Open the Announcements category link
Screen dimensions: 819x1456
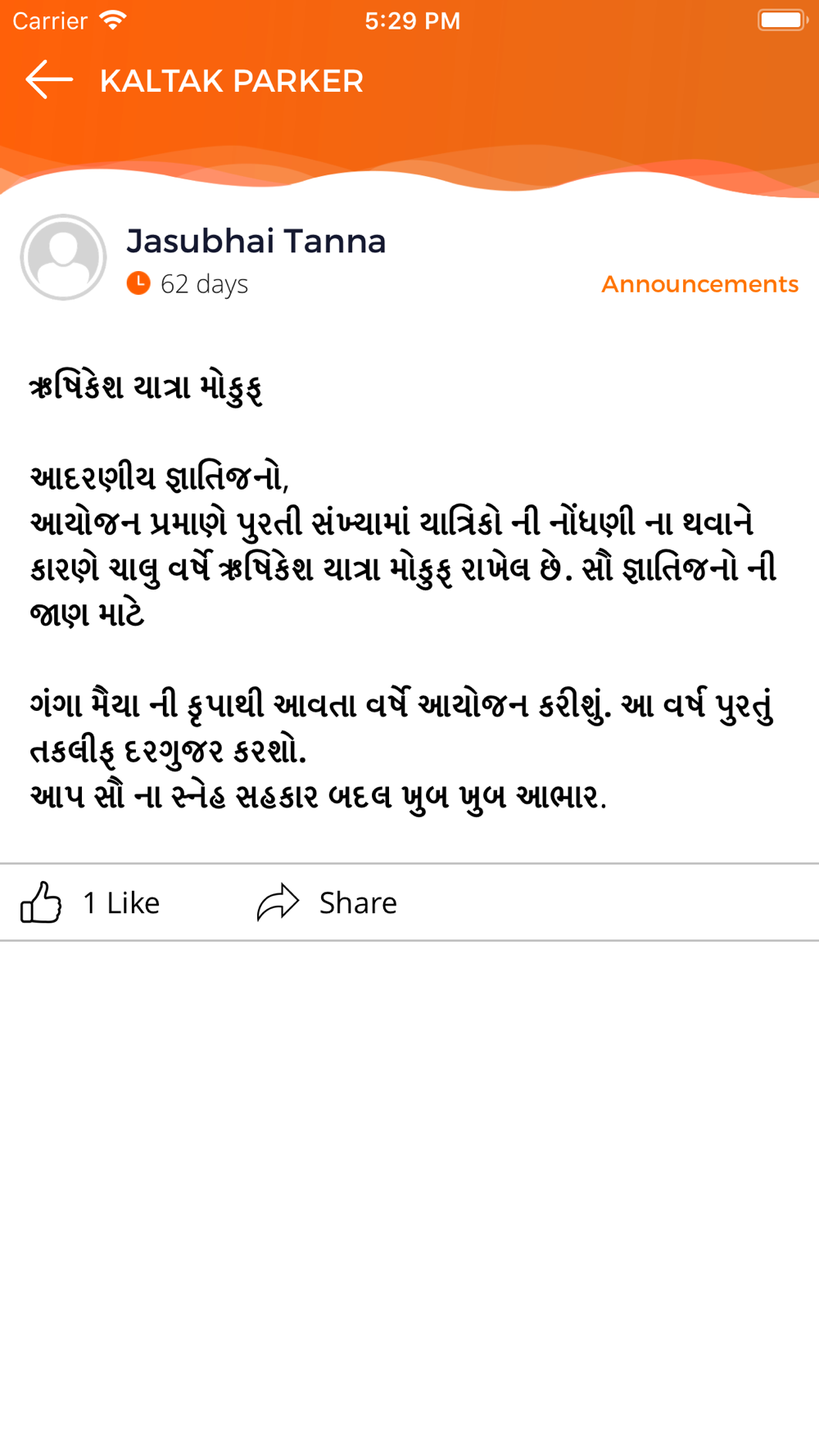[x=699, y=284]
